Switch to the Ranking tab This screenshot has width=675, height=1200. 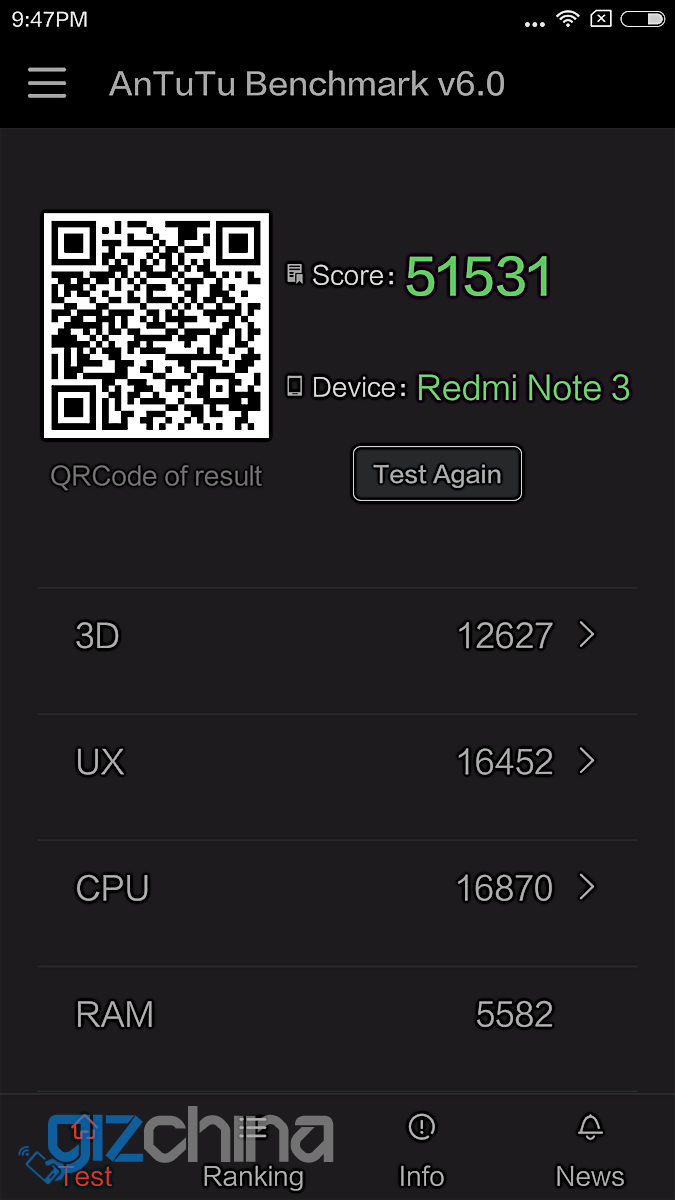tap(253, 1150)
